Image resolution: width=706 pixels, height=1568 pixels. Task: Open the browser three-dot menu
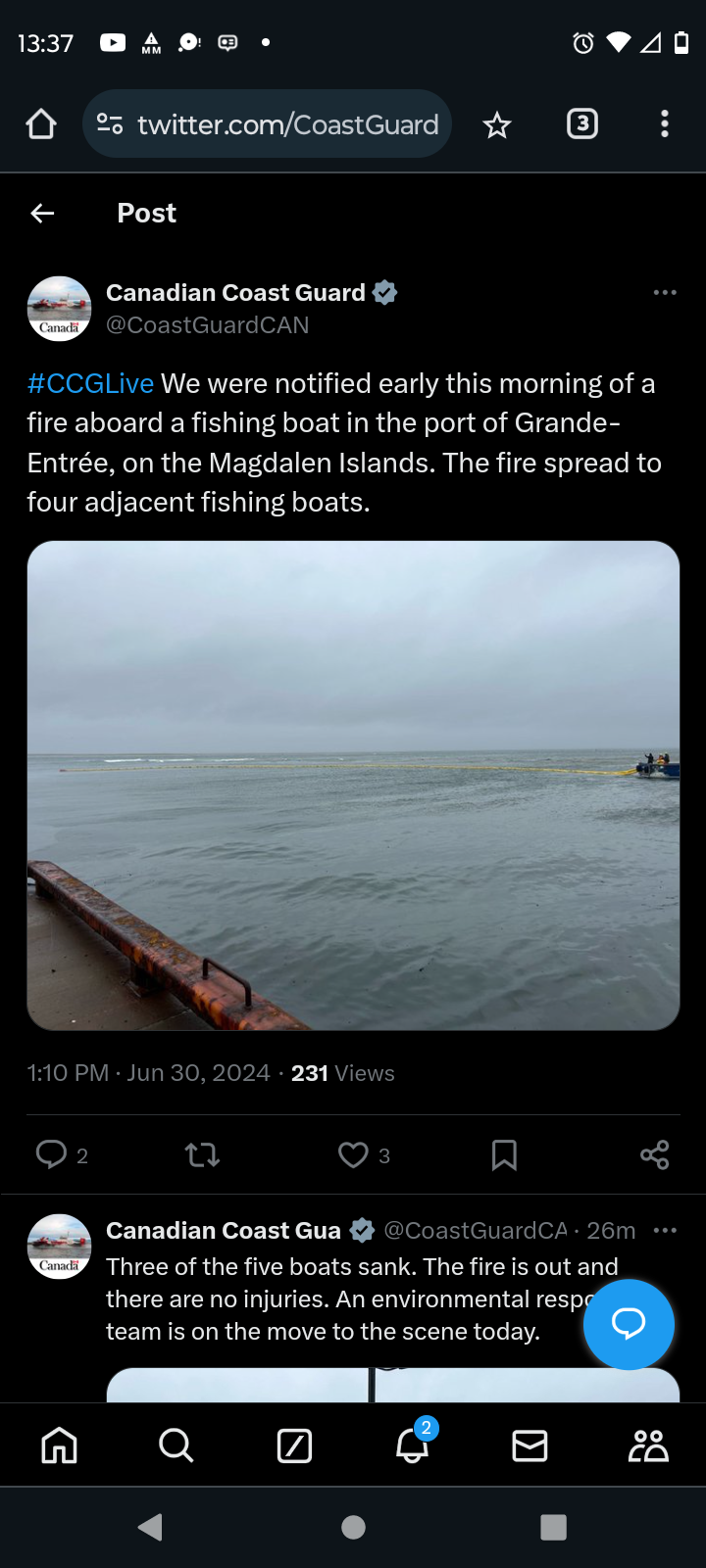[665, 123]
